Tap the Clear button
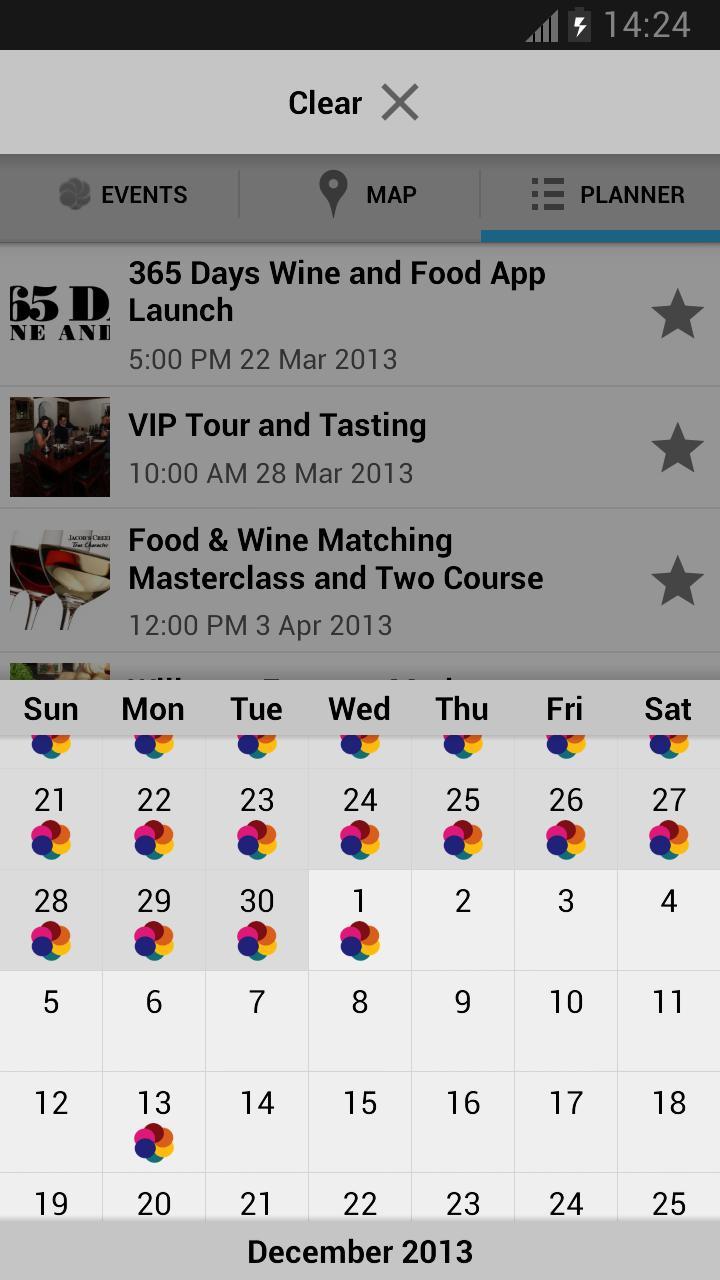The width and height of the screenshot is (720, 1280). pyautogui.click(x=324, y=102)
